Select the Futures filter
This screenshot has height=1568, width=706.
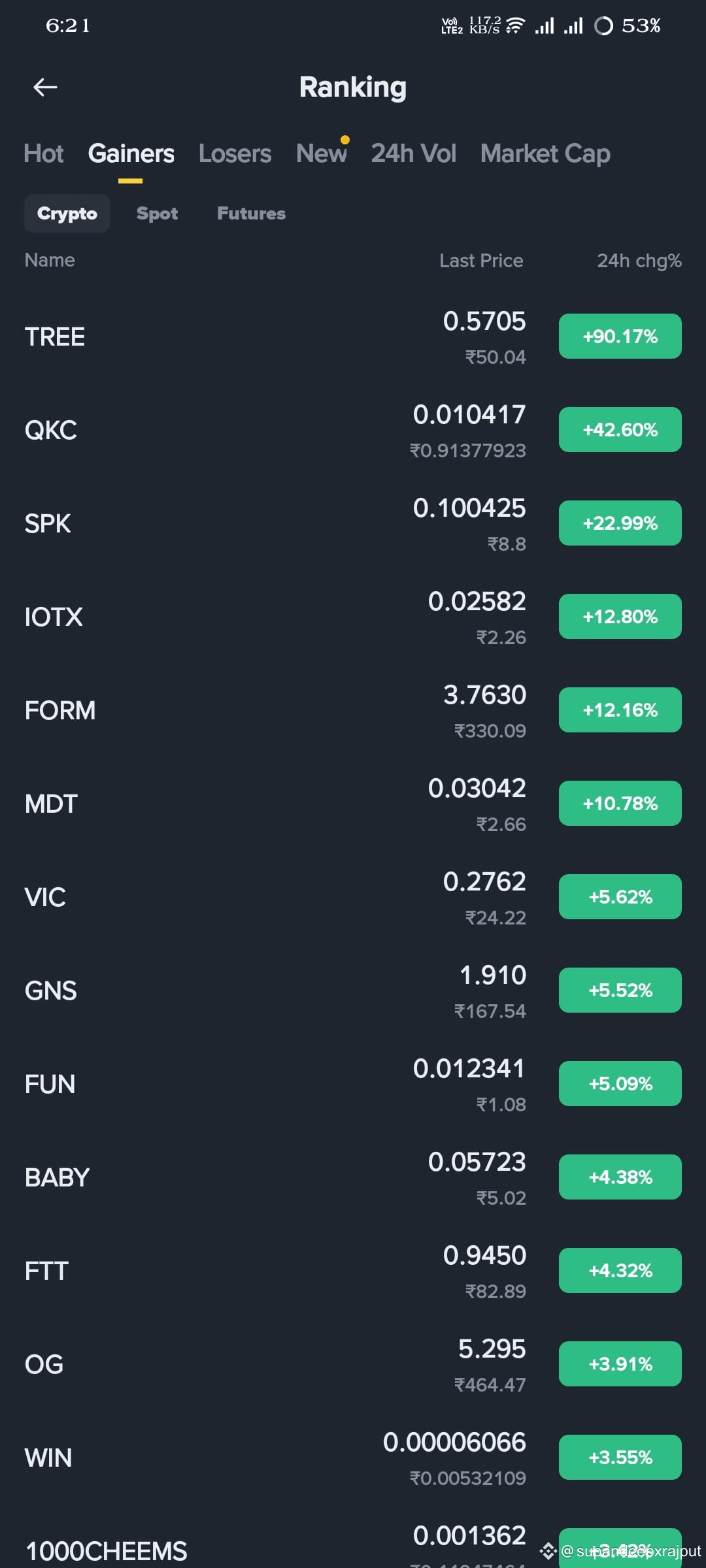tap(251, 214)
